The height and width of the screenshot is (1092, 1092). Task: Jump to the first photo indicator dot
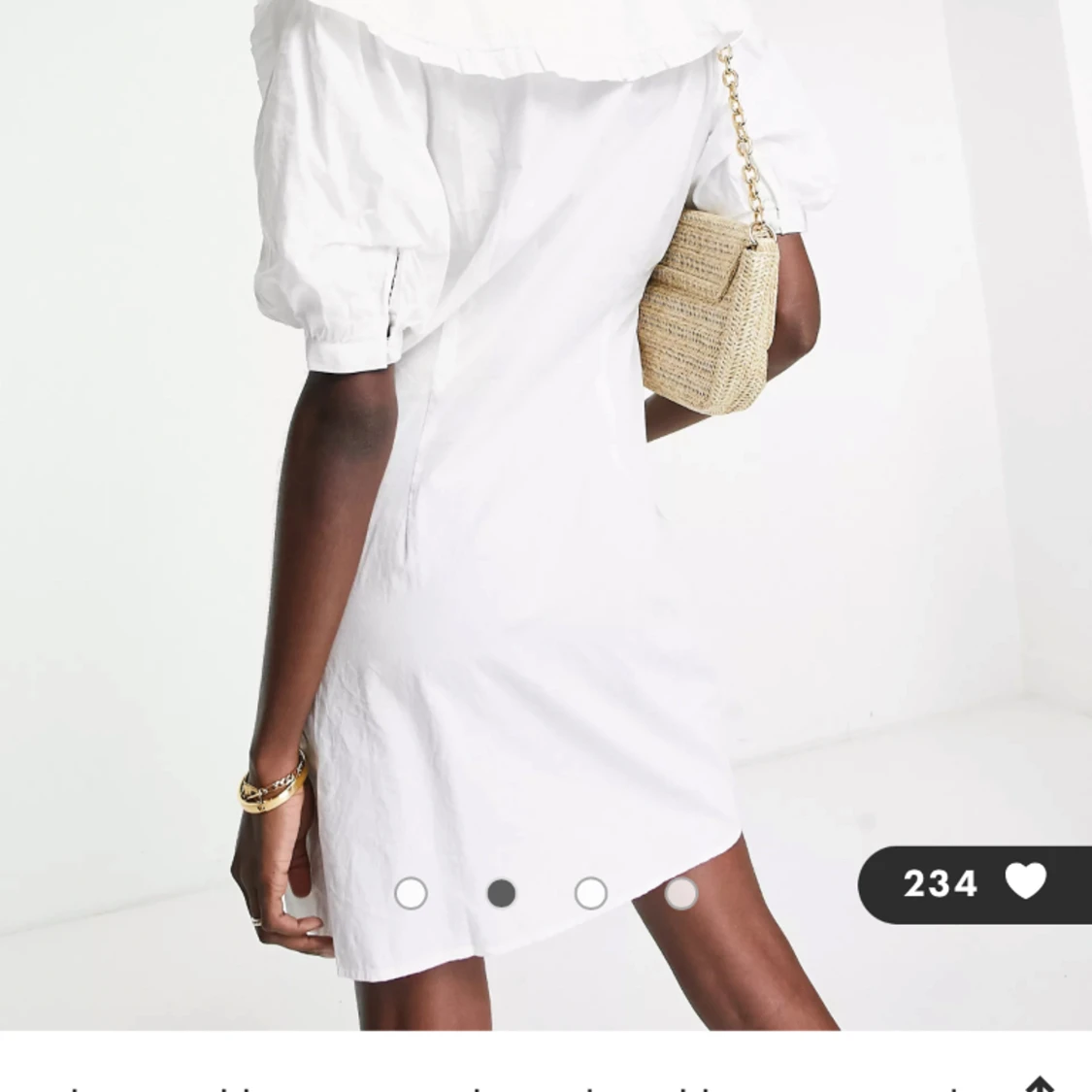tap(411, 893)
